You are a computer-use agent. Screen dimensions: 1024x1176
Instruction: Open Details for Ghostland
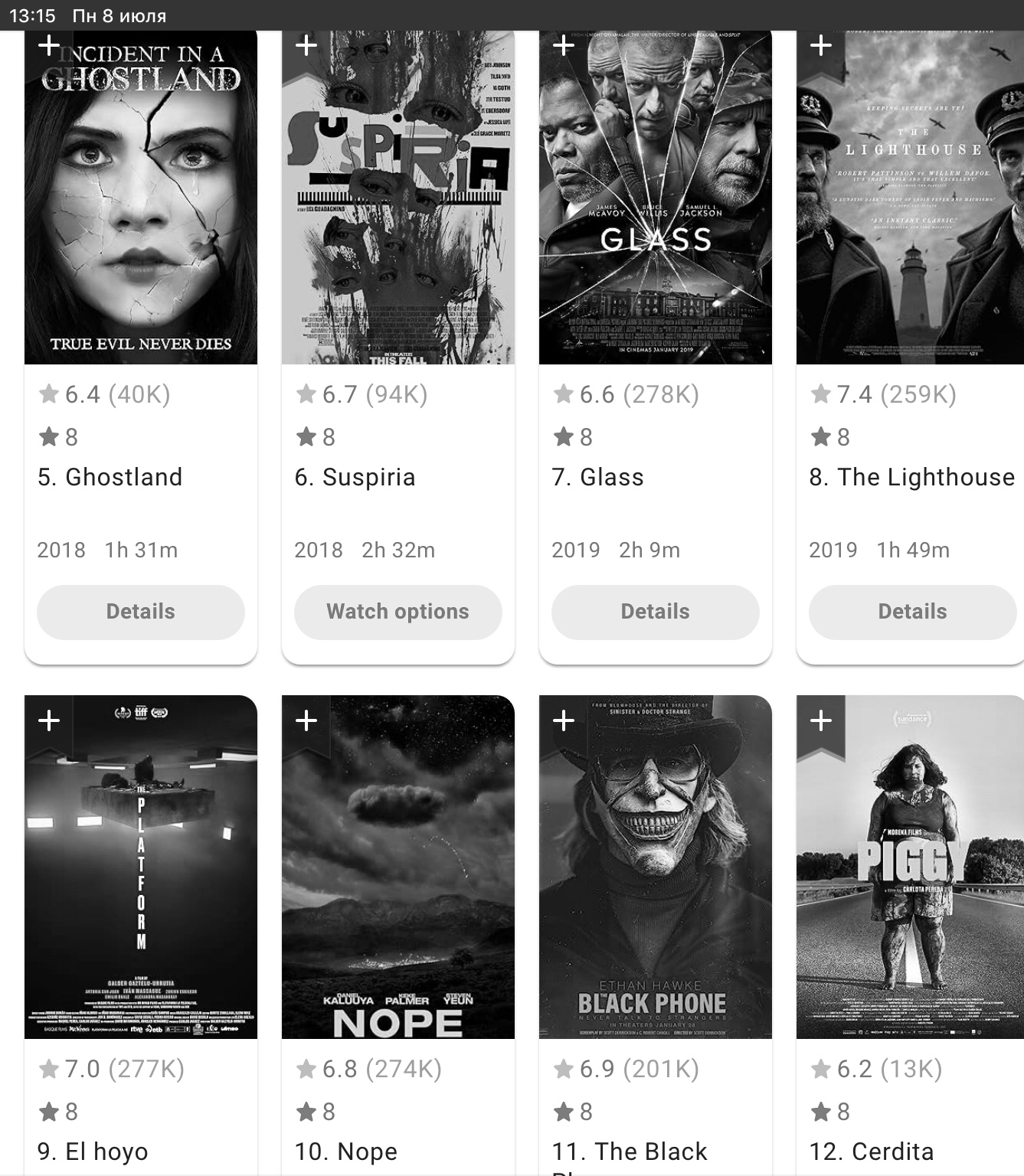click(141, 612)
